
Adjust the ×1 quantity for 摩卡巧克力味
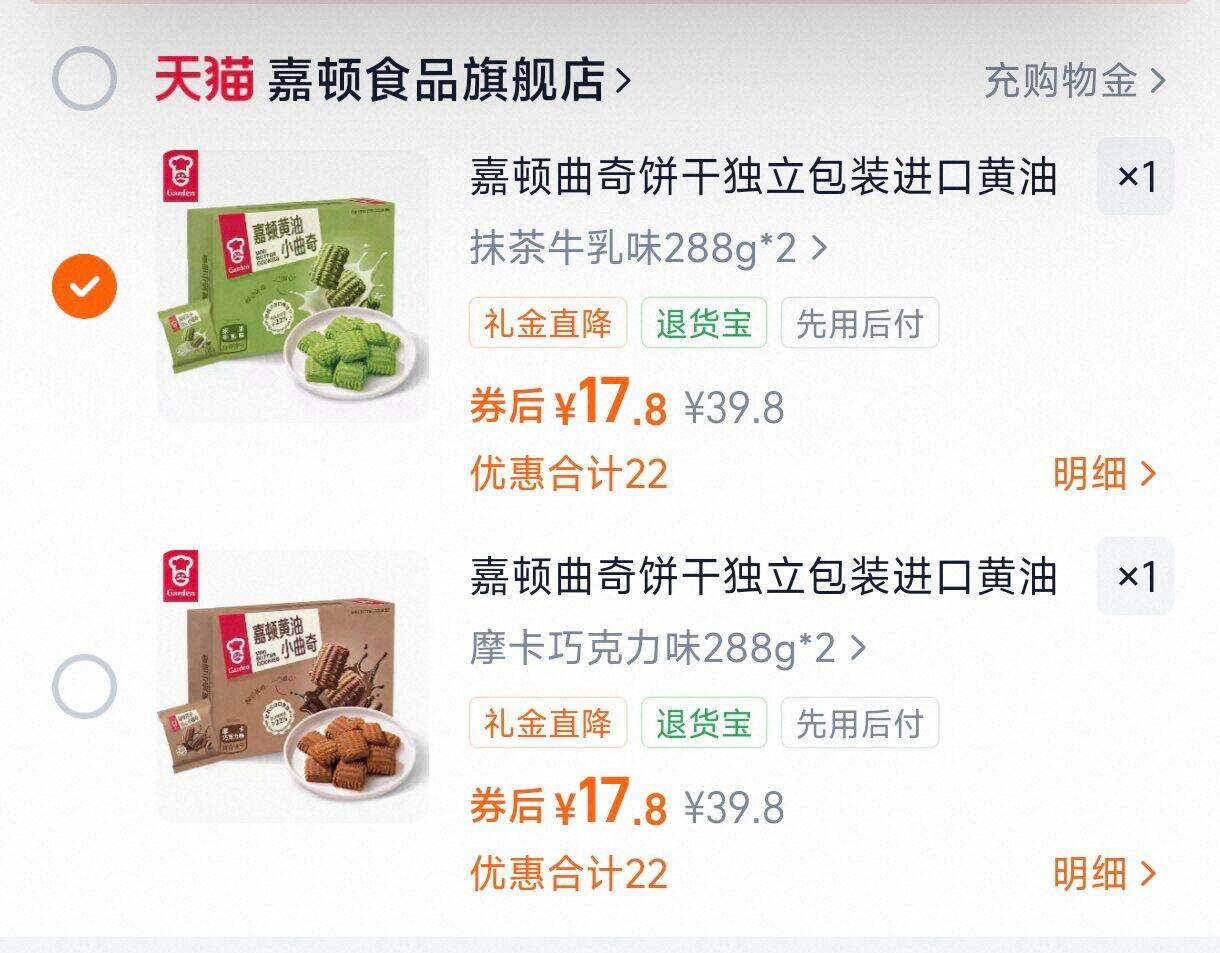coord(1135,577)
